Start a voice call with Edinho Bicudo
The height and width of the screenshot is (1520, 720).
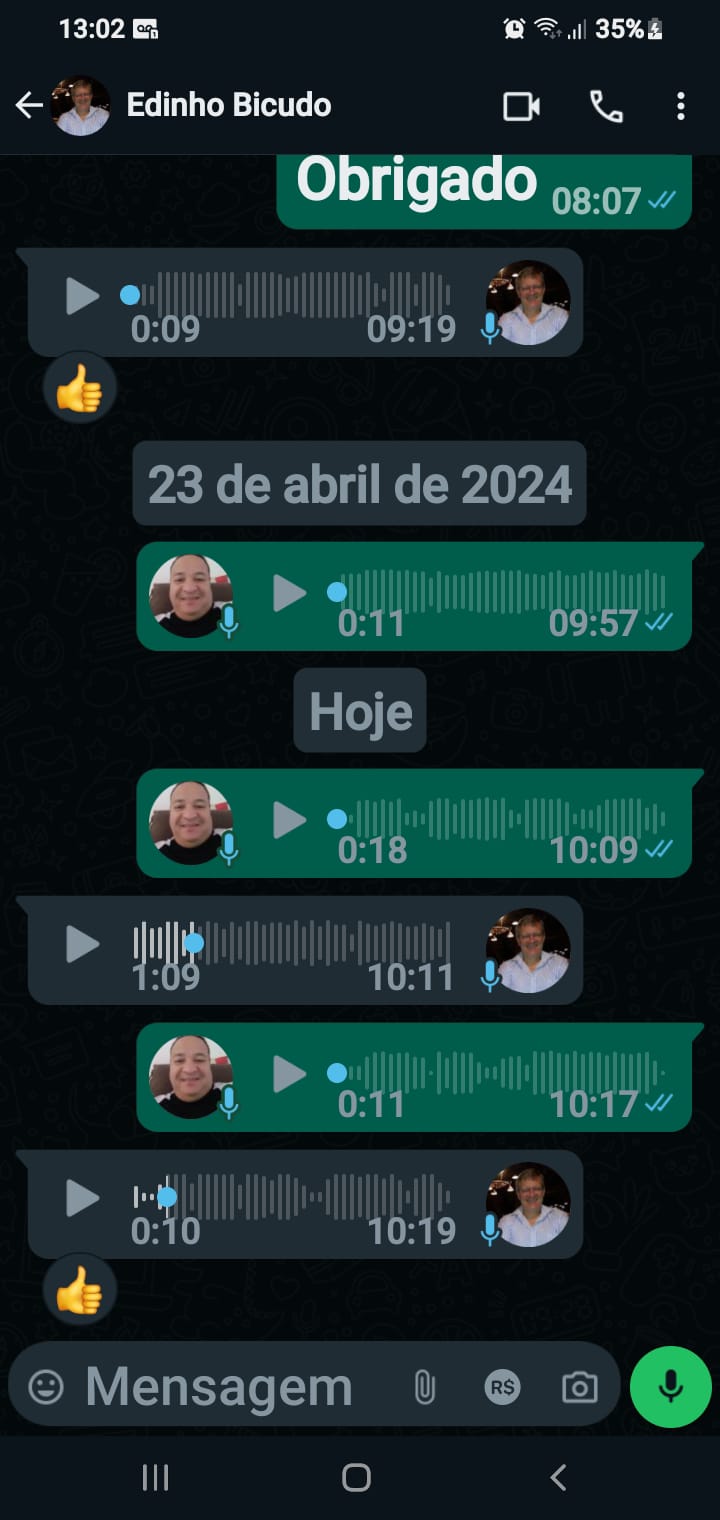(x=606, y=106)
